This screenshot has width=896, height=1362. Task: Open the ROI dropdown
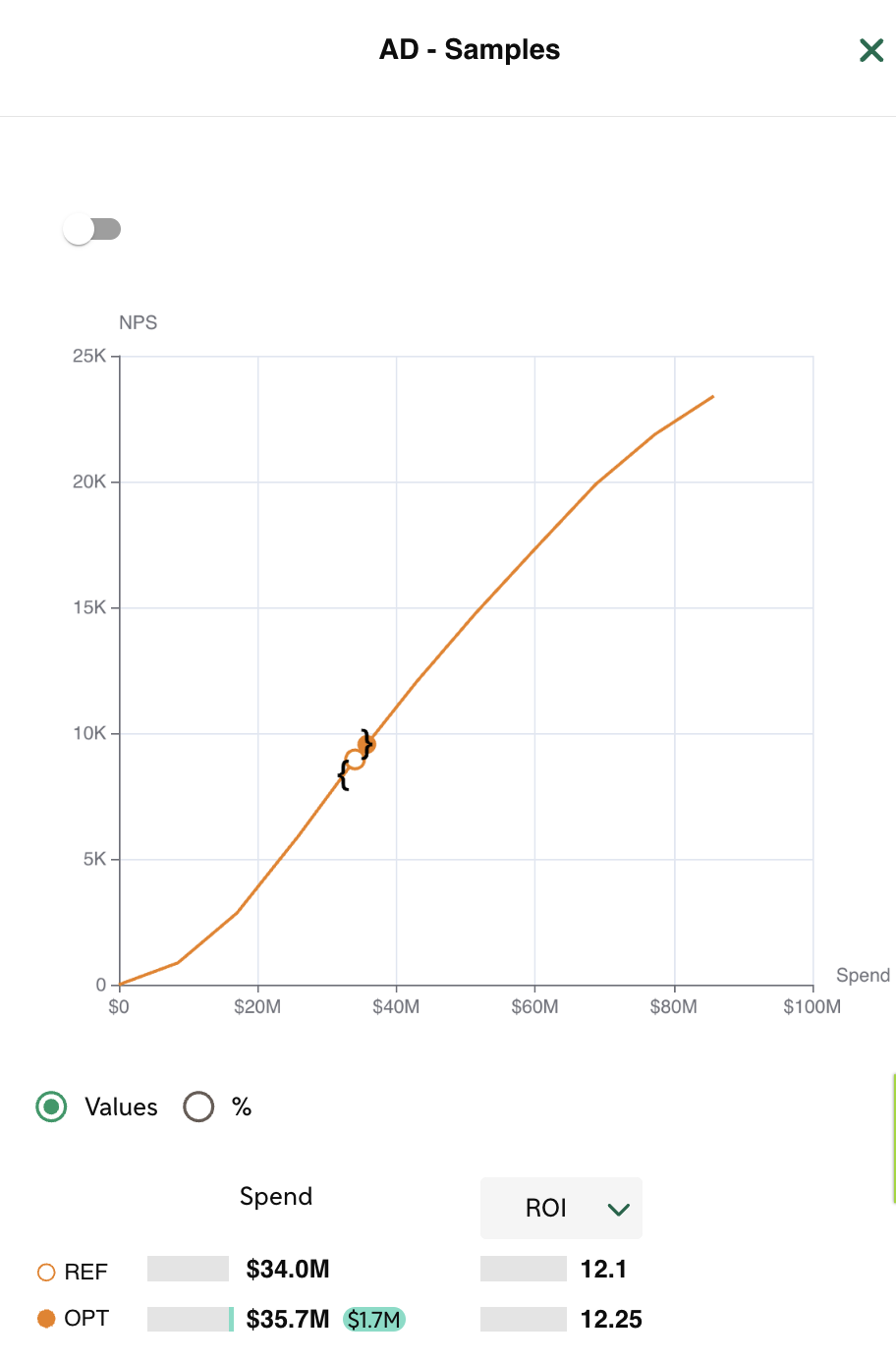[x=561, y=1208]
